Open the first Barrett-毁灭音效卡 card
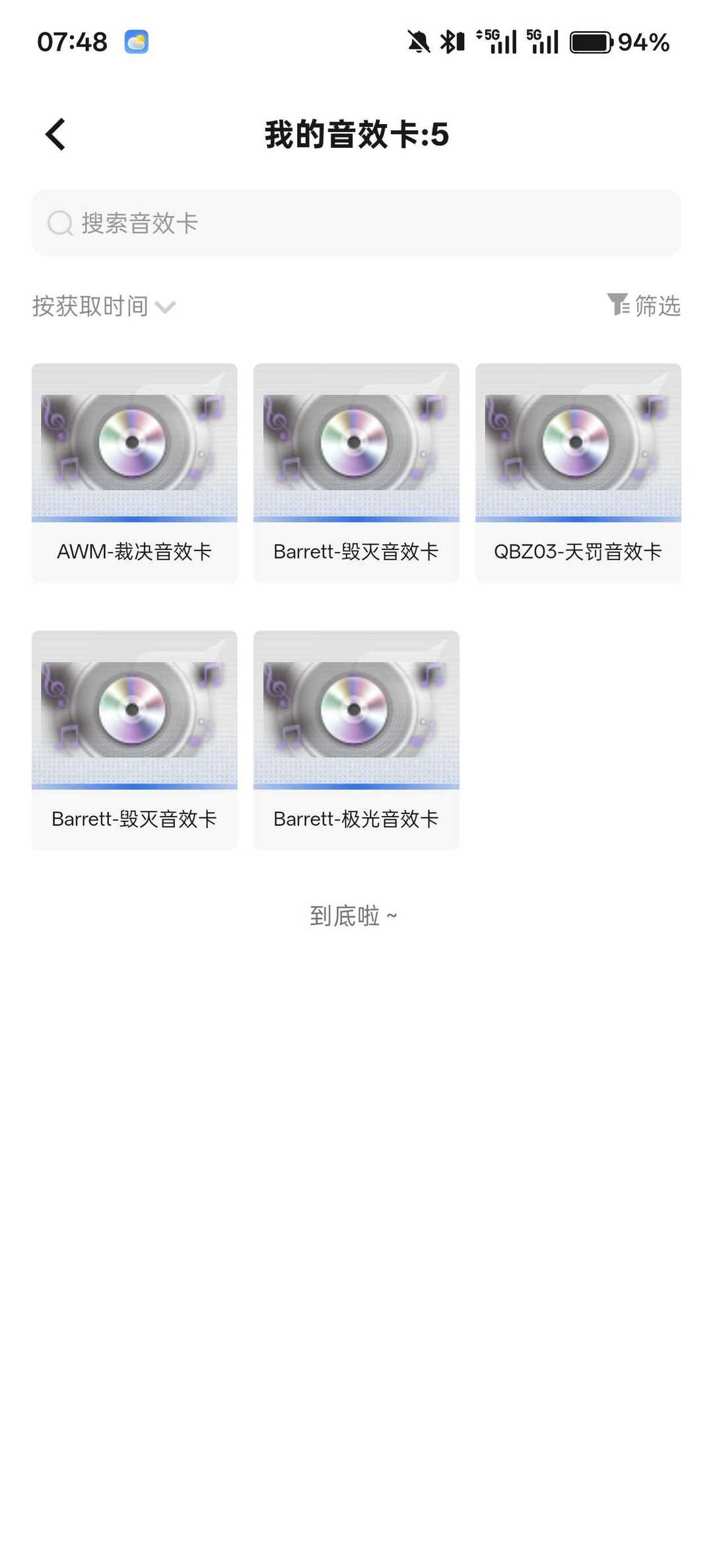The image size is (713, 1568). 356,472
